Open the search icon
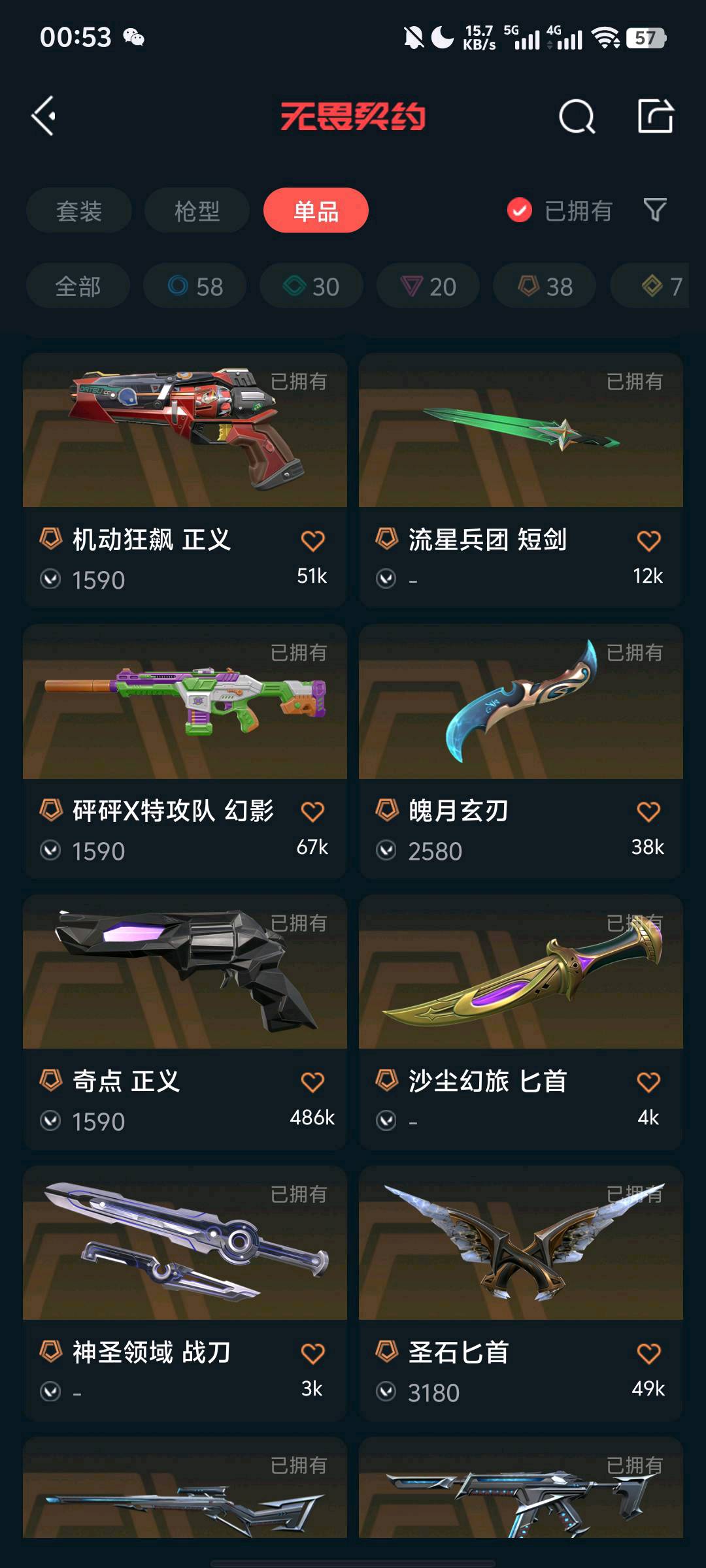 [577, 117]
